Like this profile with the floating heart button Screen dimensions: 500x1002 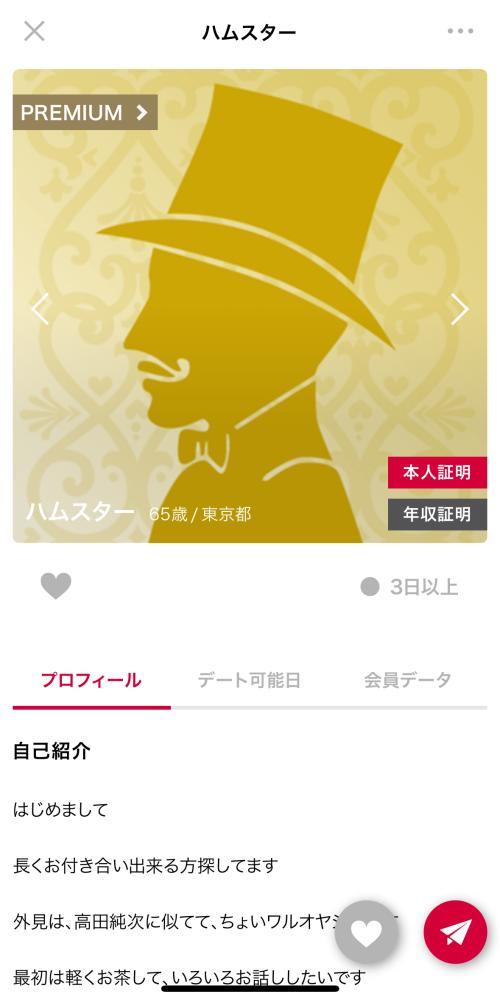point(366,932)
